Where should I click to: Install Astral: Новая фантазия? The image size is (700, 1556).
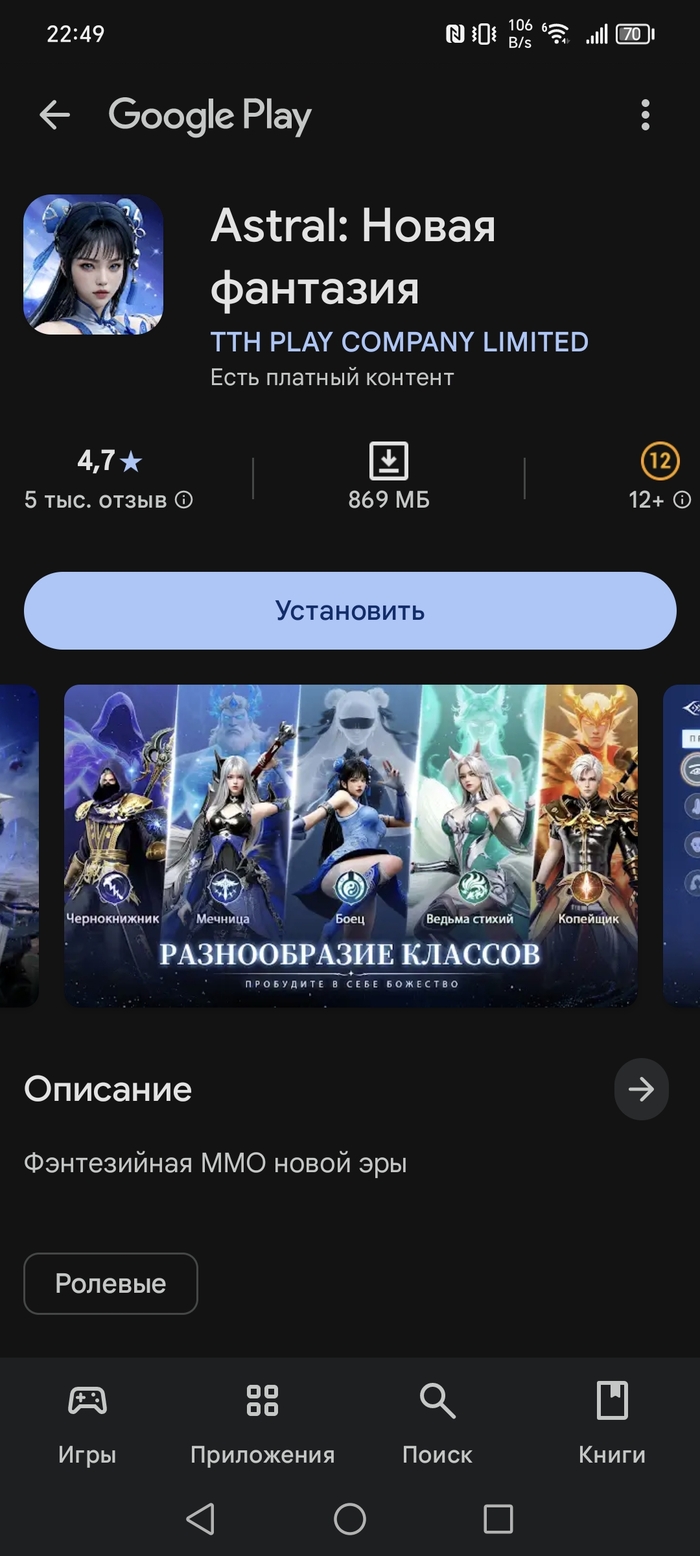point(350,610)
